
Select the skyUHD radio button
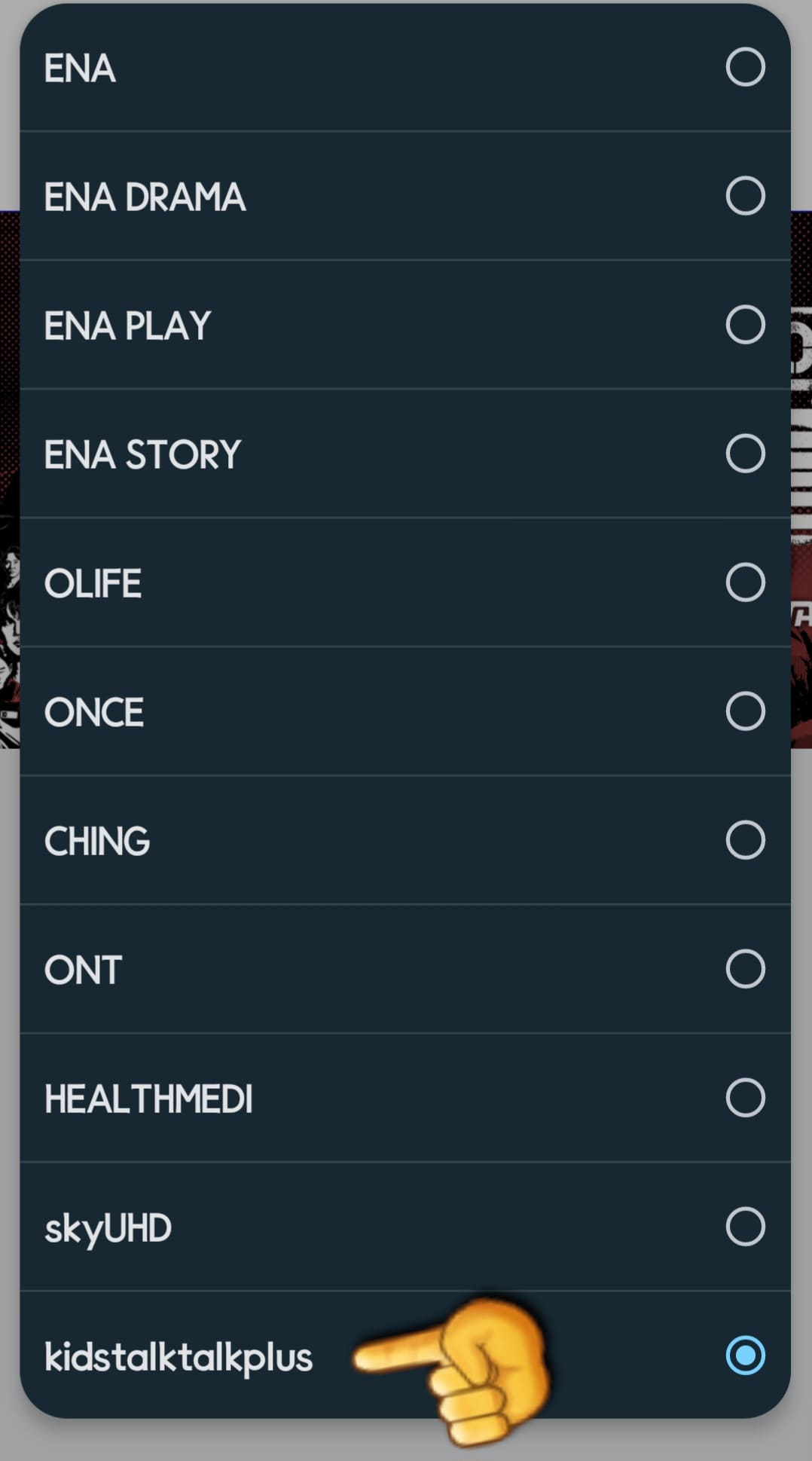pos(744,1227)
